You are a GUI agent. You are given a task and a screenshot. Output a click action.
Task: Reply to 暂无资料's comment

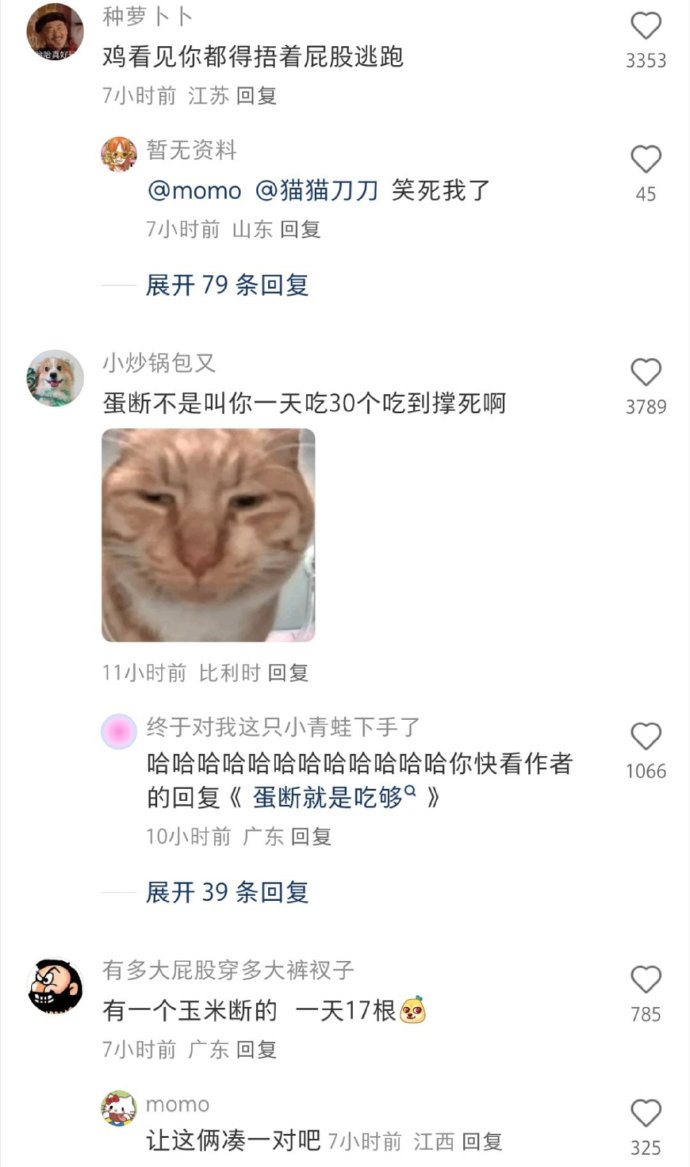point(300,229)
